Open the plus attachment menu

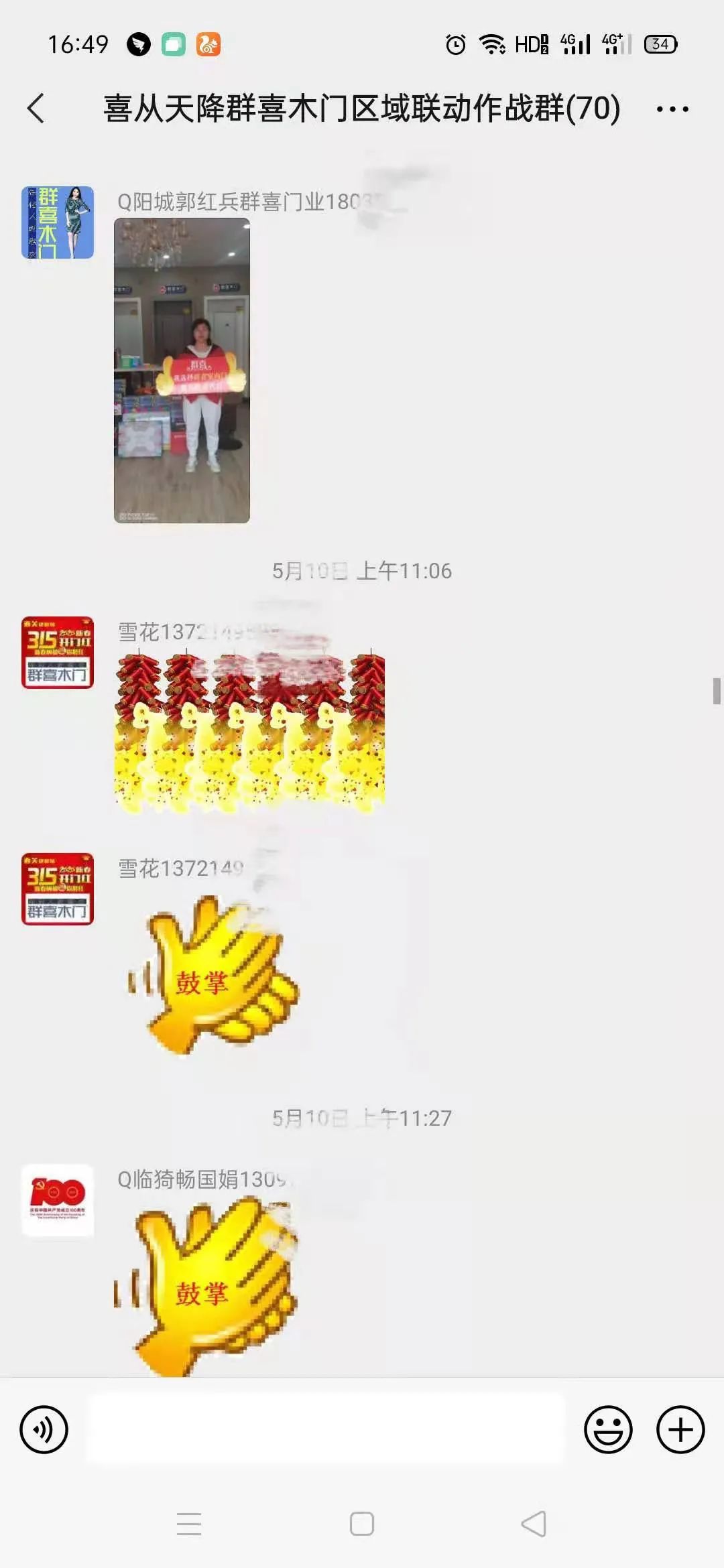[x=680, y=1429]
